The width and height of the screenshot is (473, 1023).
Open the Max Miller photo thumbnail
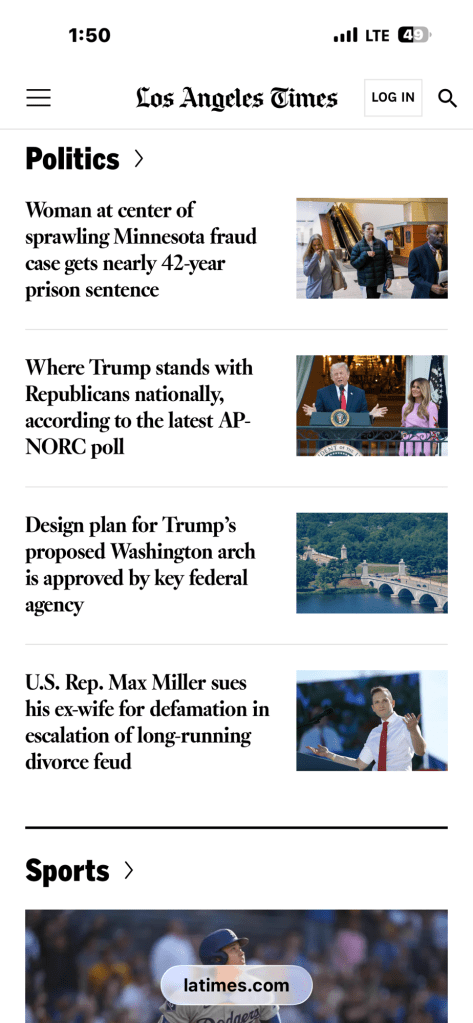[x=372, y=720]
